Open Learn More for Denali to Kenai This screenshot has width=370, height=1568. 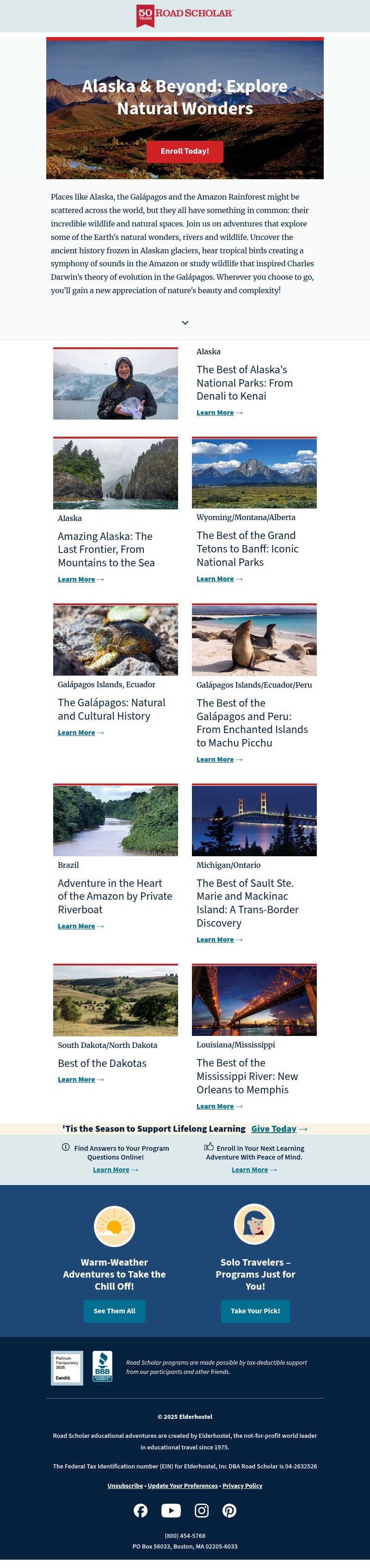[215, 413]
